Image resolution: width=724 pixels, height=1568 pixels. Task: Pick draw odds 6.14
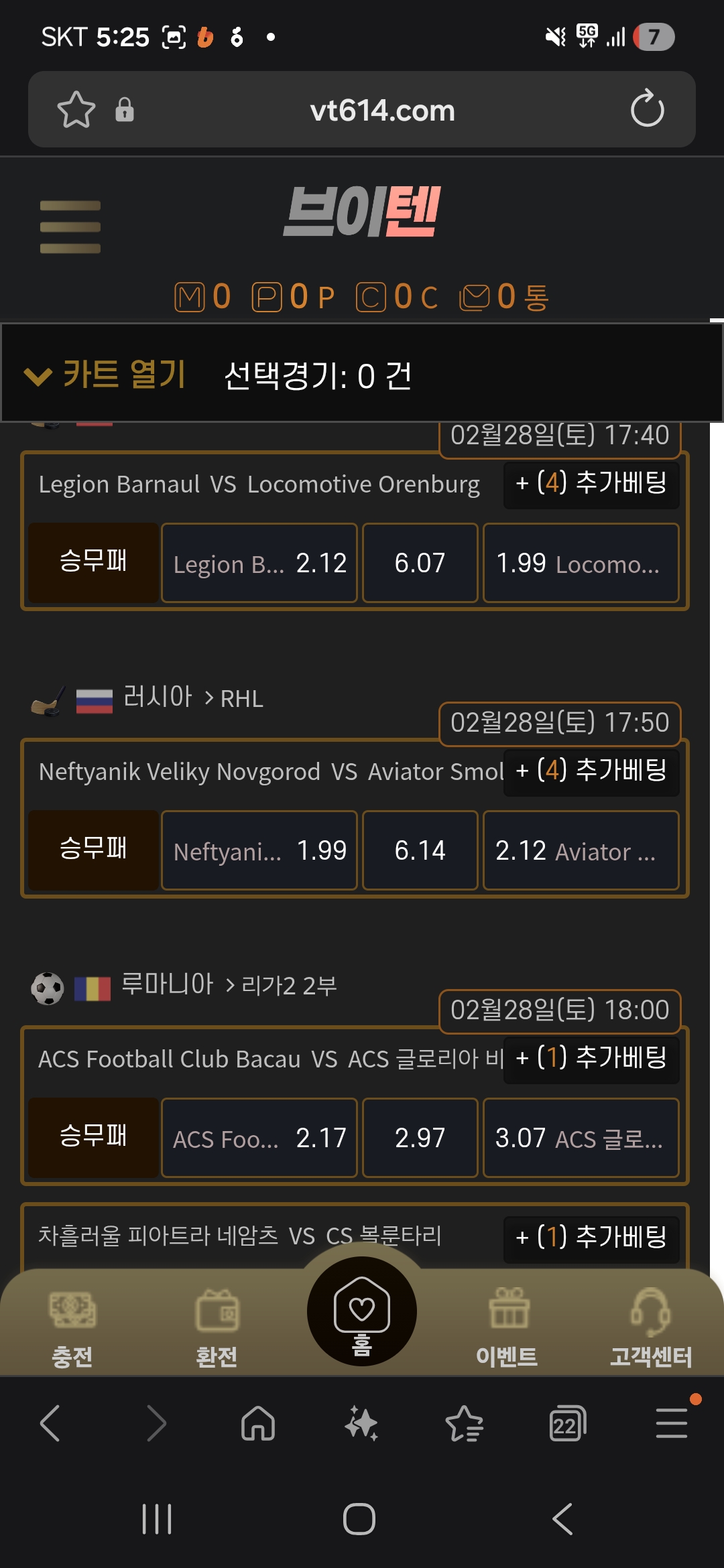coord(420,851)
